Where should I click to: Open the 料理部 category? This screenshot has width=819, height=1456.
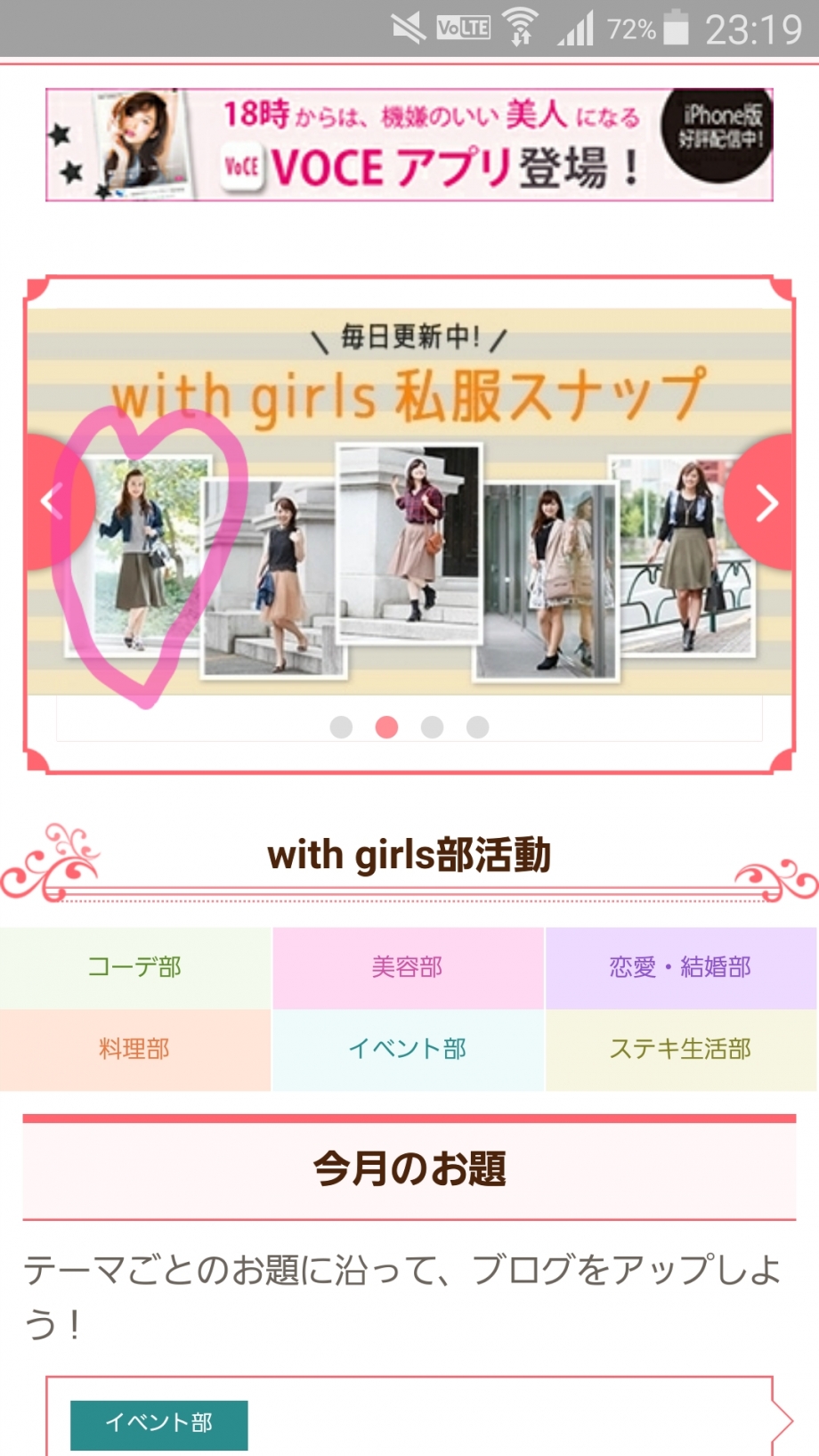coord(134,1049)
